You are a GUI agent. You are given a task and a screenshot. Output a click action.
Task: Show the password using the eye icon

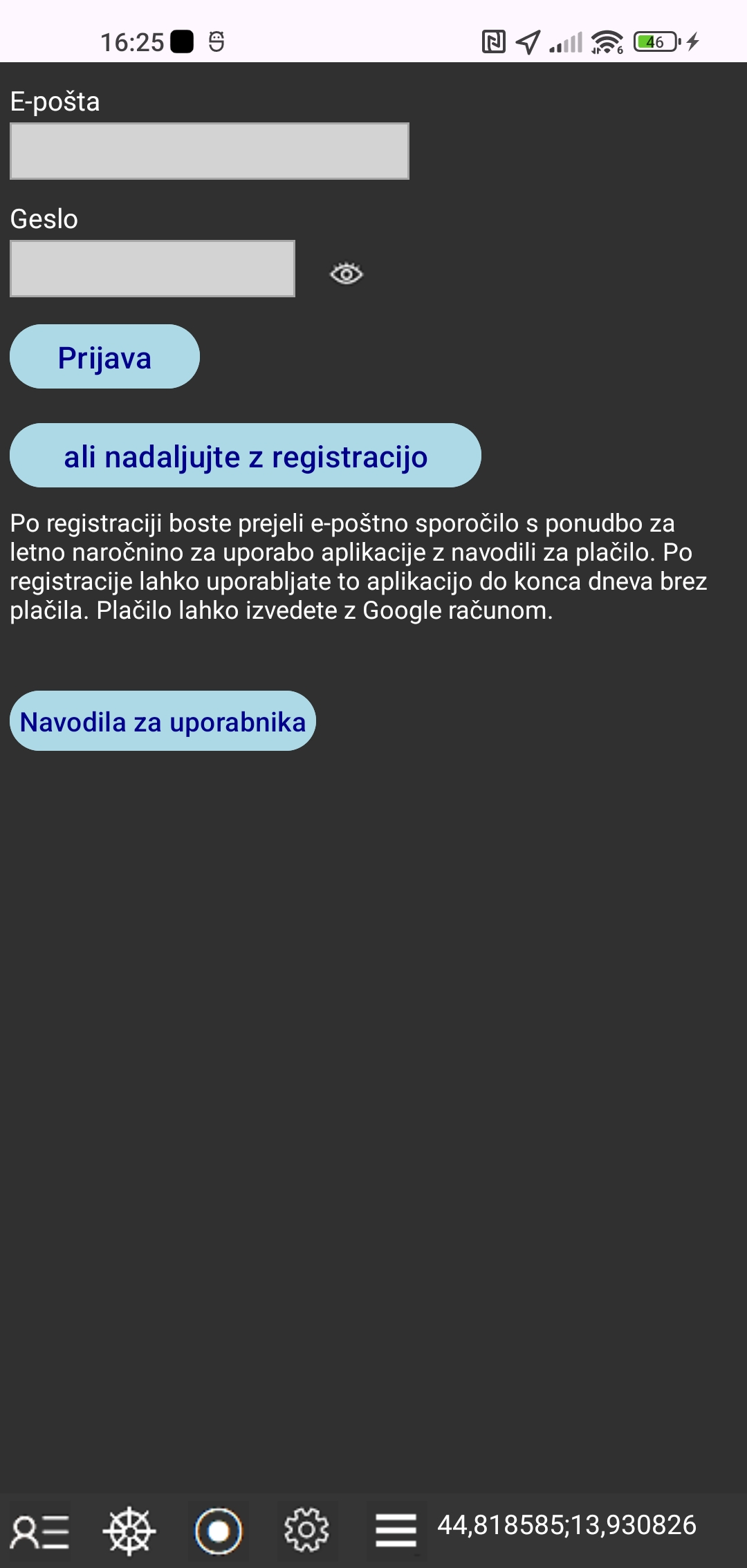[x=347, y=274]
